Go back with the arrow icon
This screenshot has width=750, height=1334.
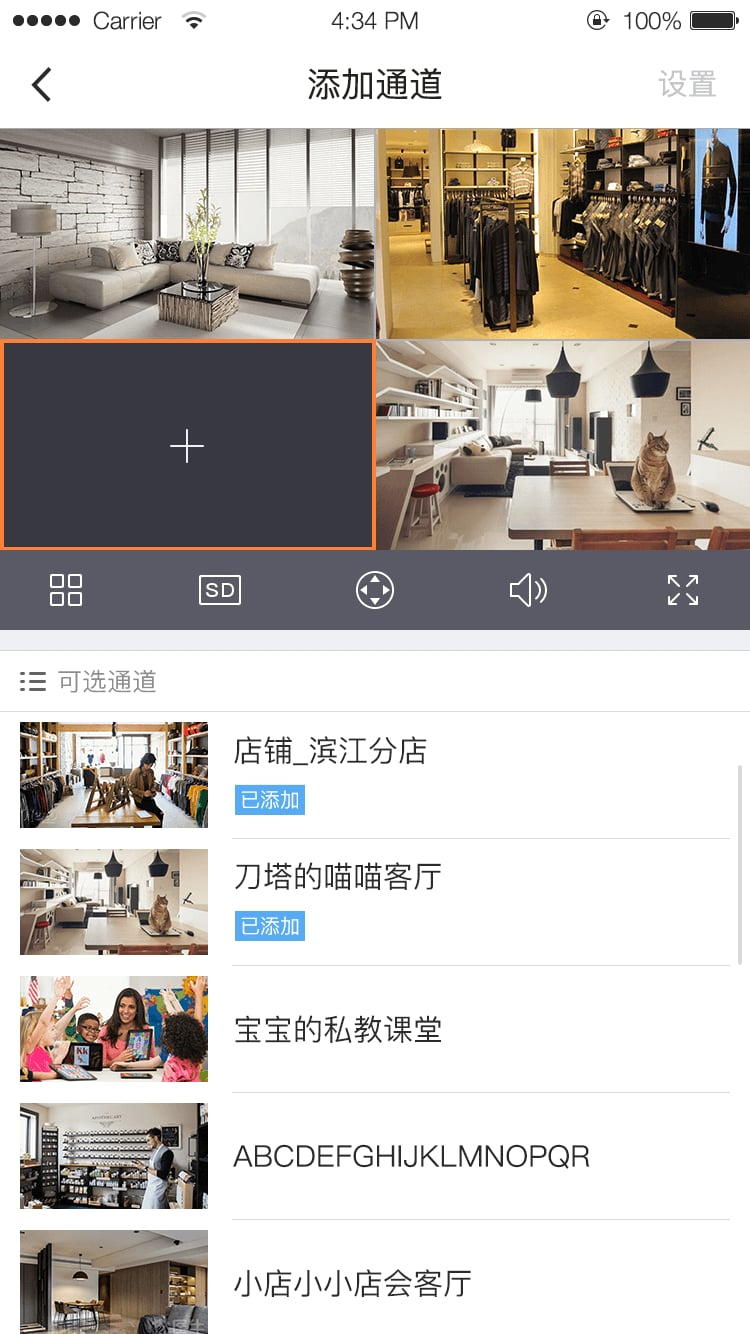[41, 85]
